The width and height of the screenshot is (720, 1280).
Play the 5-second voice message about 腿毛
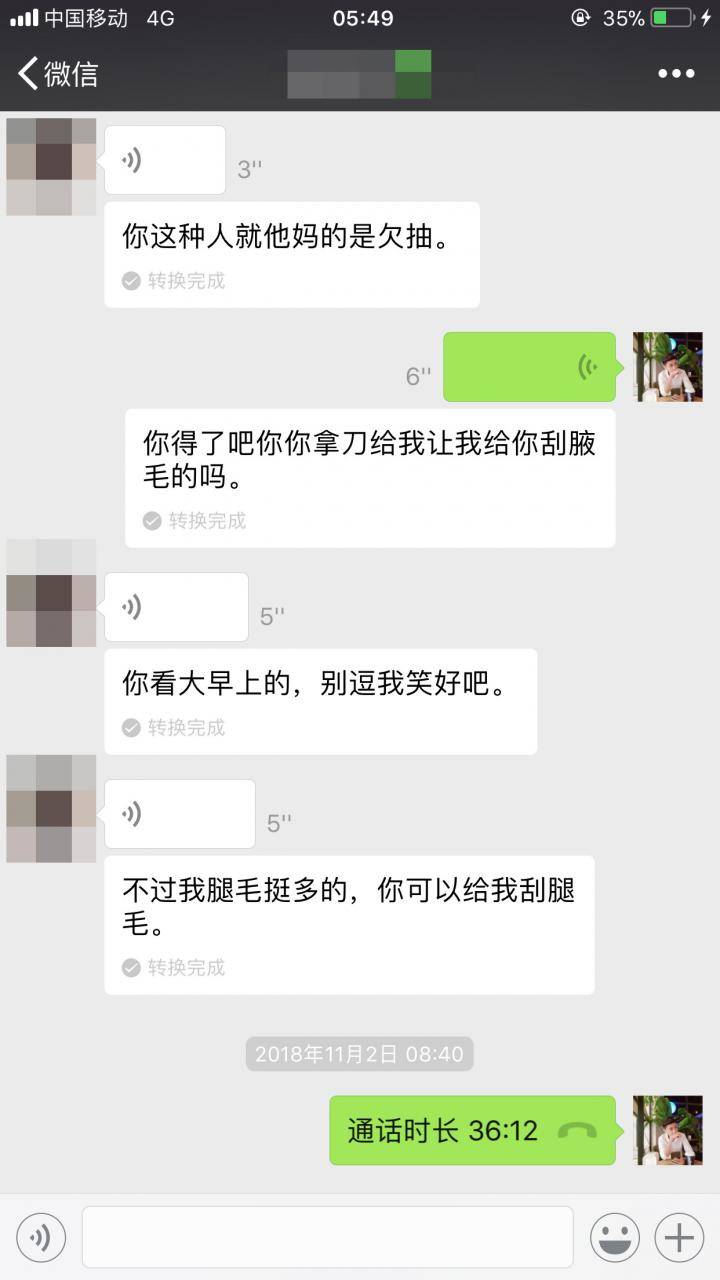[x=179, y=813]
